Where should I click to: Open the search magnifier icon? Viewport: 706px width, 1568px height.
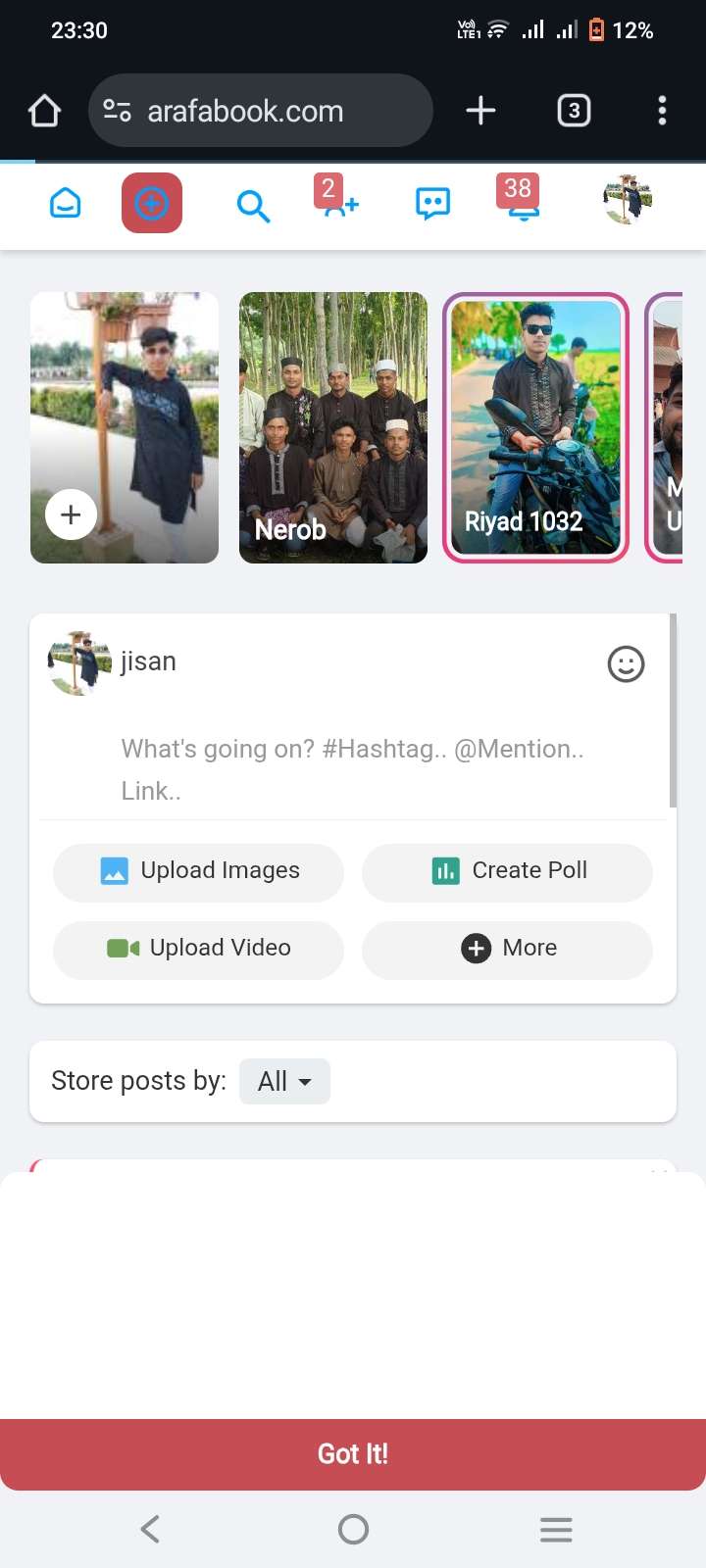pyautogui.click(x=253, y=206)
